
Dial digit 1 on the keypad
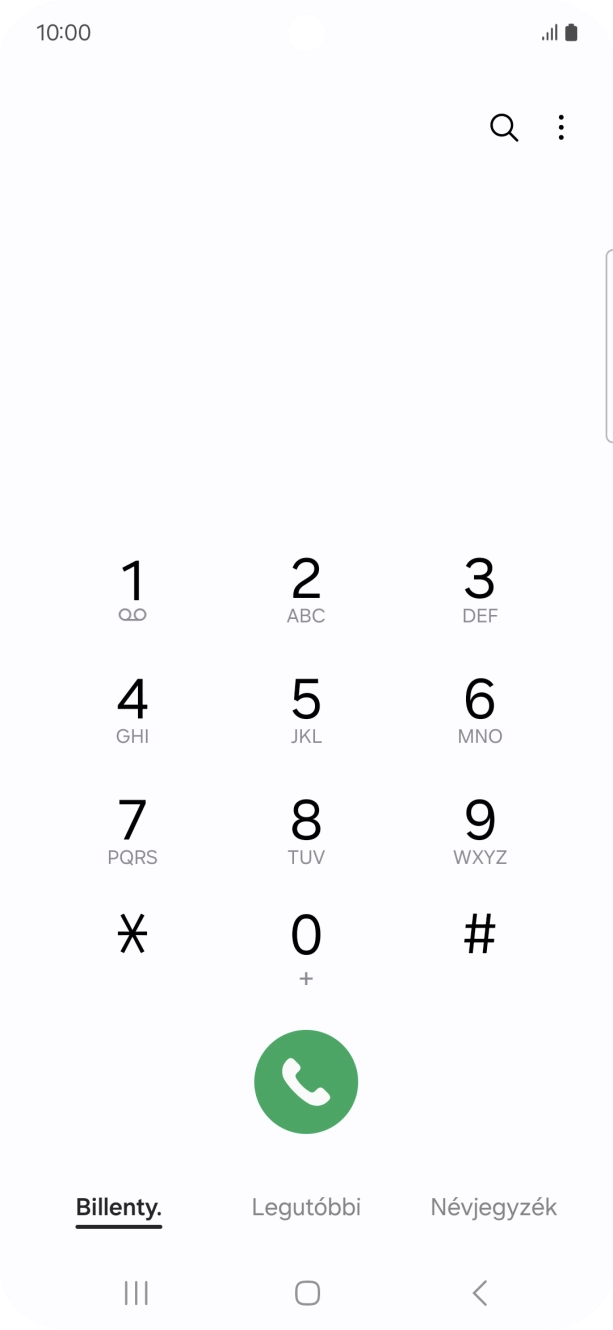tap(133, 591)
